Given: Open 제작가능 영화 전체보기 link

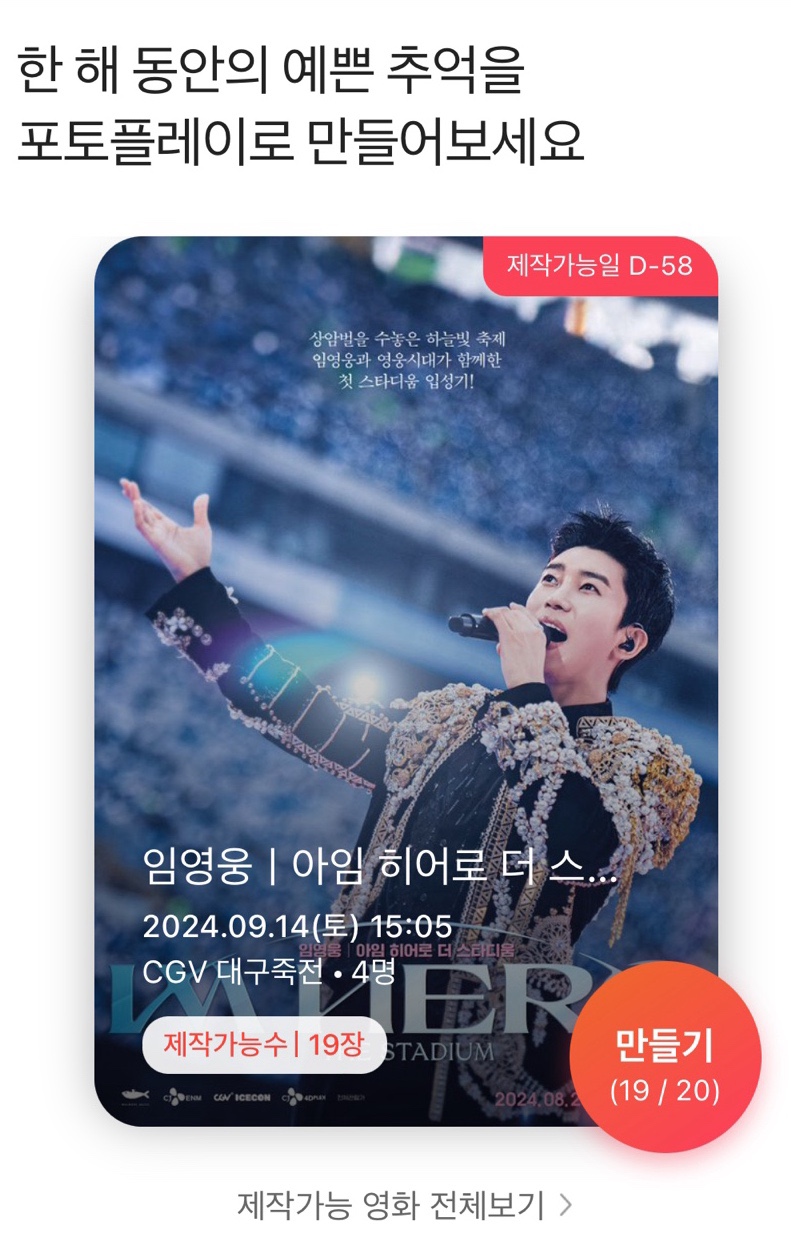Looking at the screenshot, I should tap(404, 1204).
